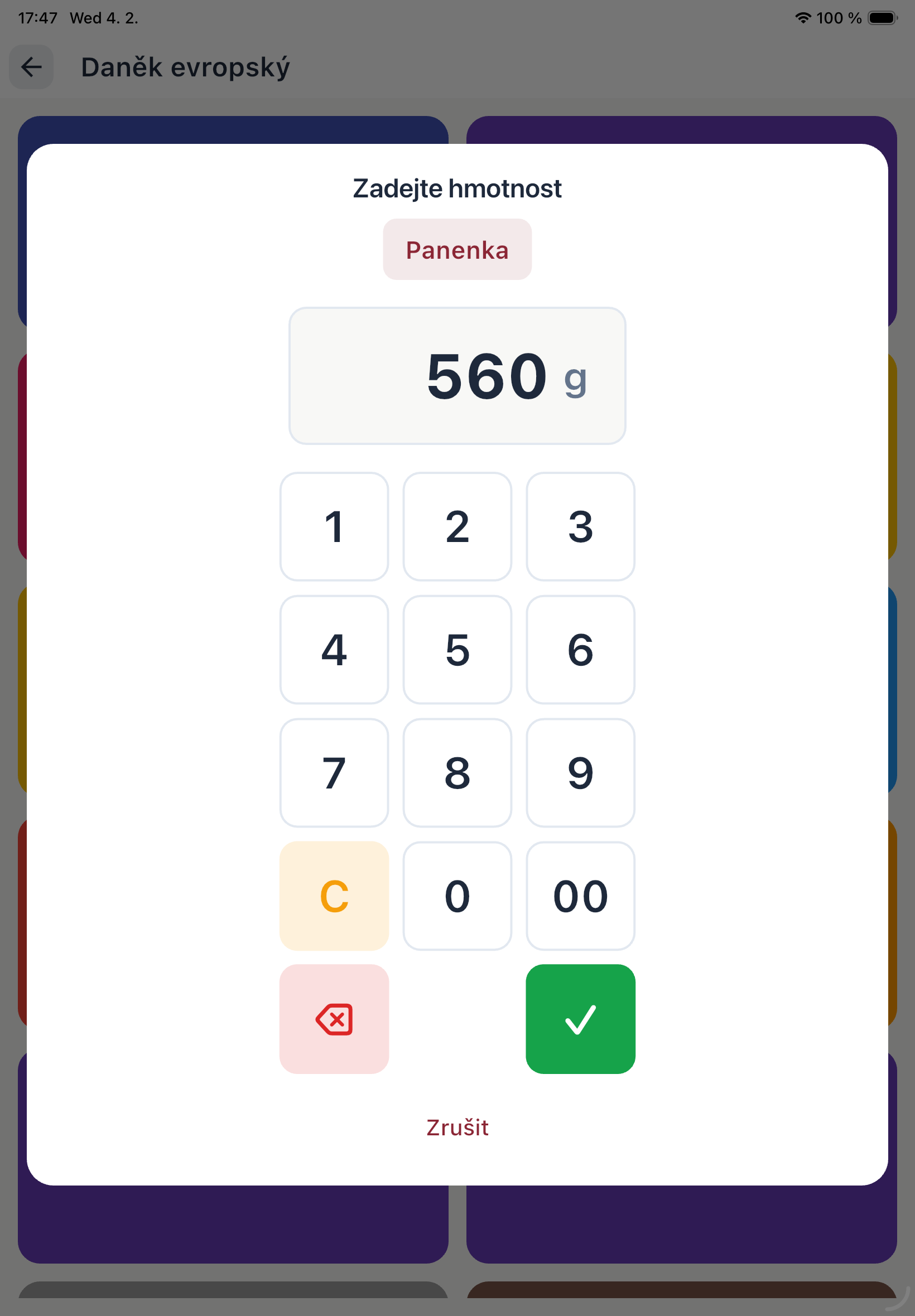Screen dimensions: 915x1316
Task: Confirm the weight with the green checkmark
Action: 580,1019
